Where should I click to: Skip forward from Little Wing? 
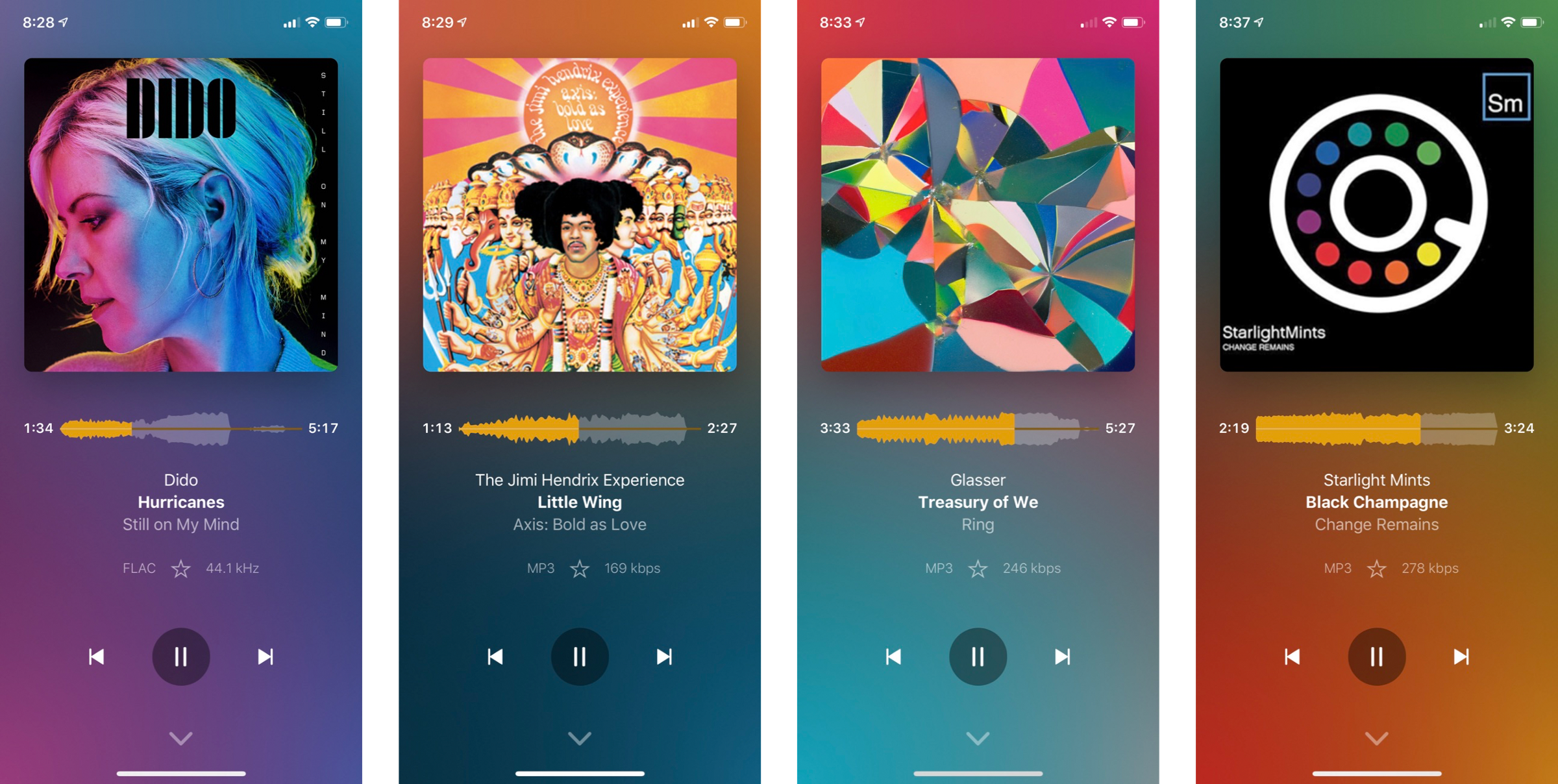663,657
